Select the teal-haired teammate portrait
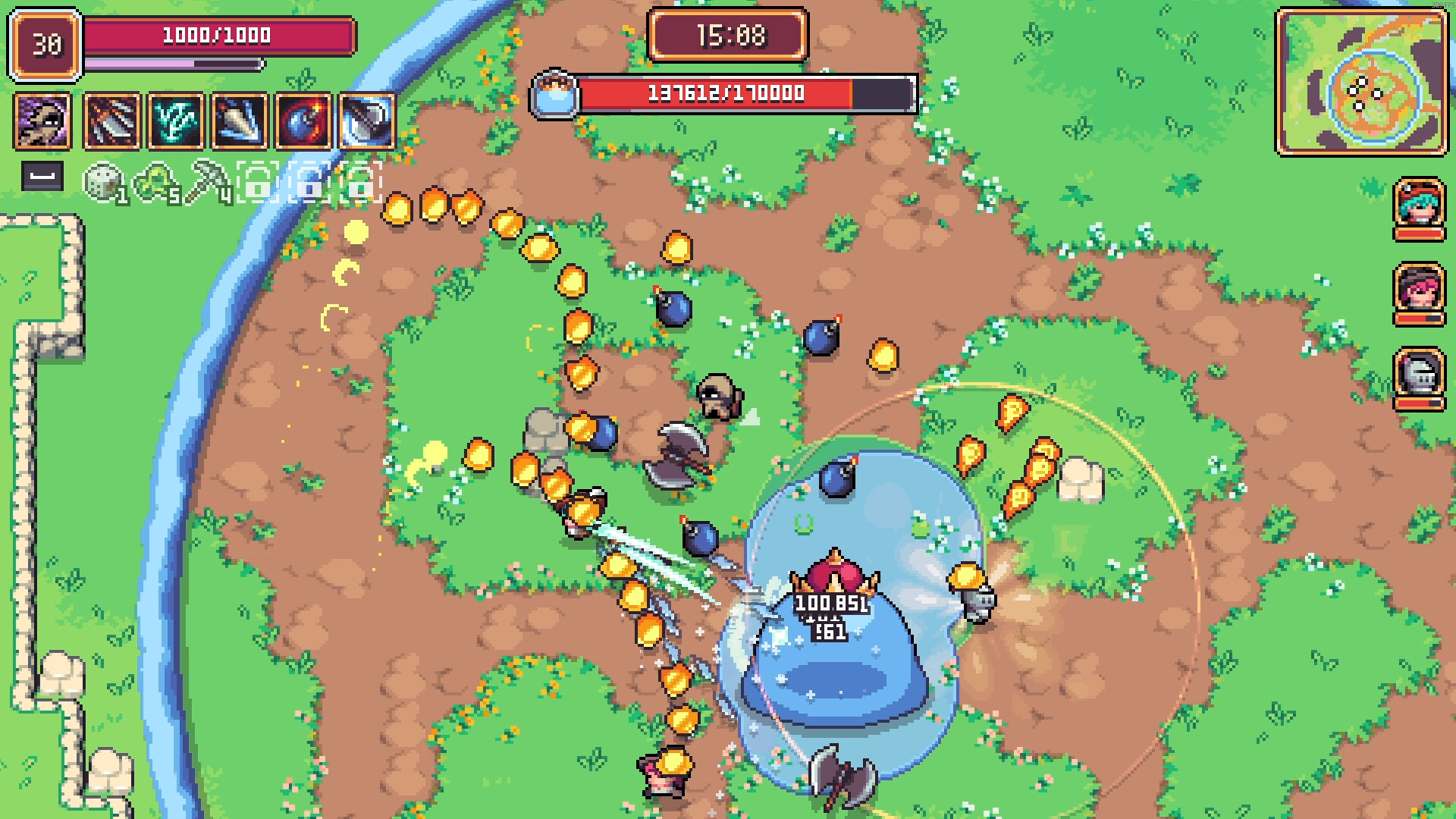Screen dimensions: 1456x819 [x=1419, y=206]
